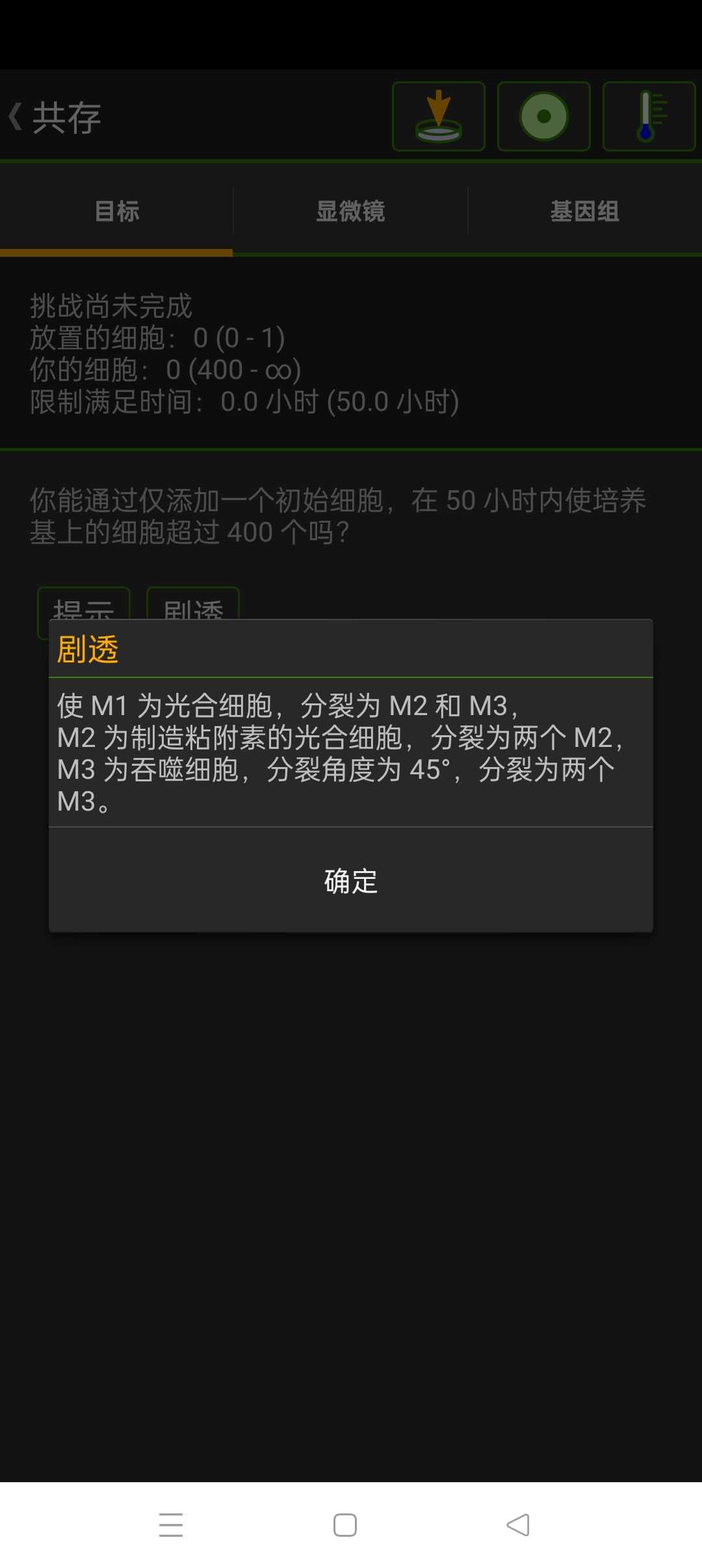The image size is (702, 1568).
Task: Open the thermometer settings icon
Action: coord(649,117)
